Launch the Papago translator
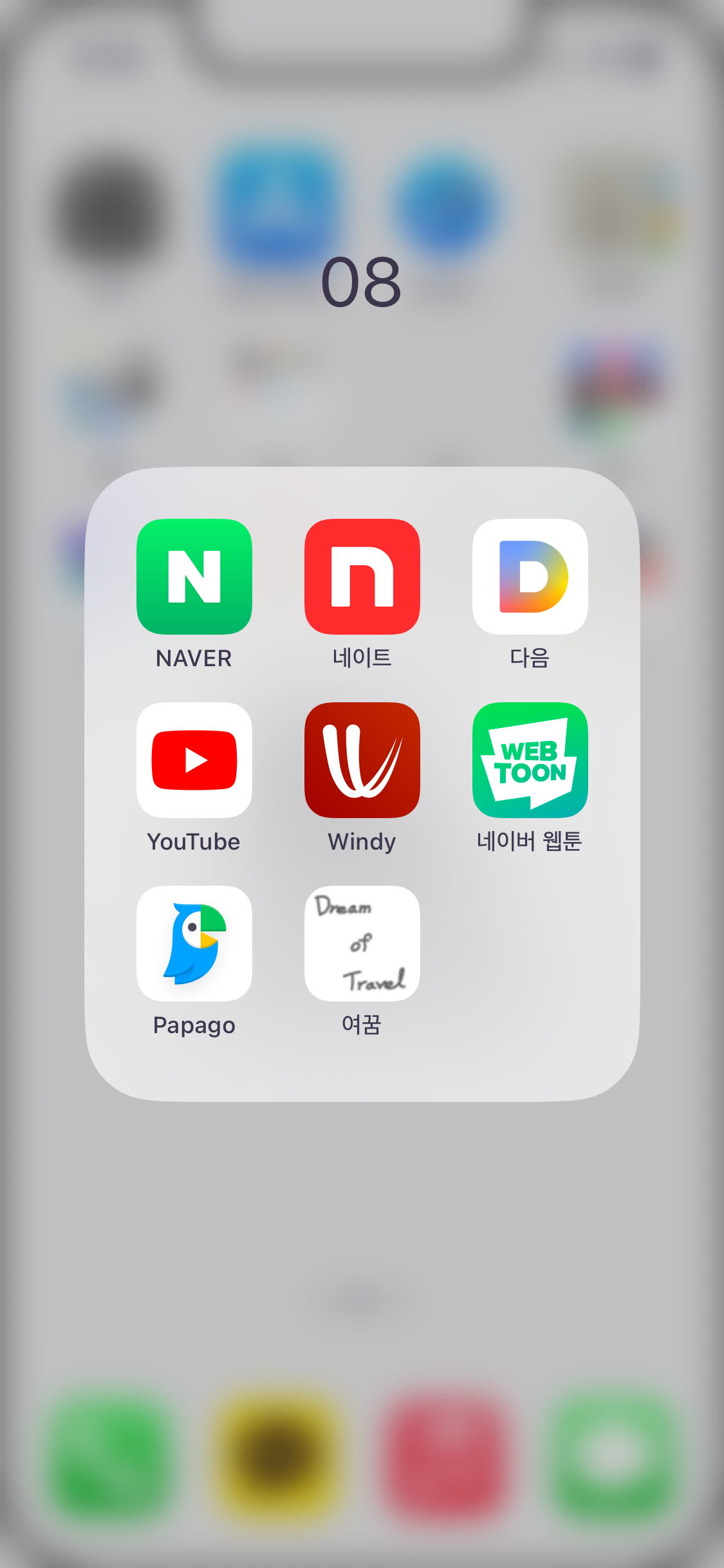Screen dimensions: 724x1568 194,943
